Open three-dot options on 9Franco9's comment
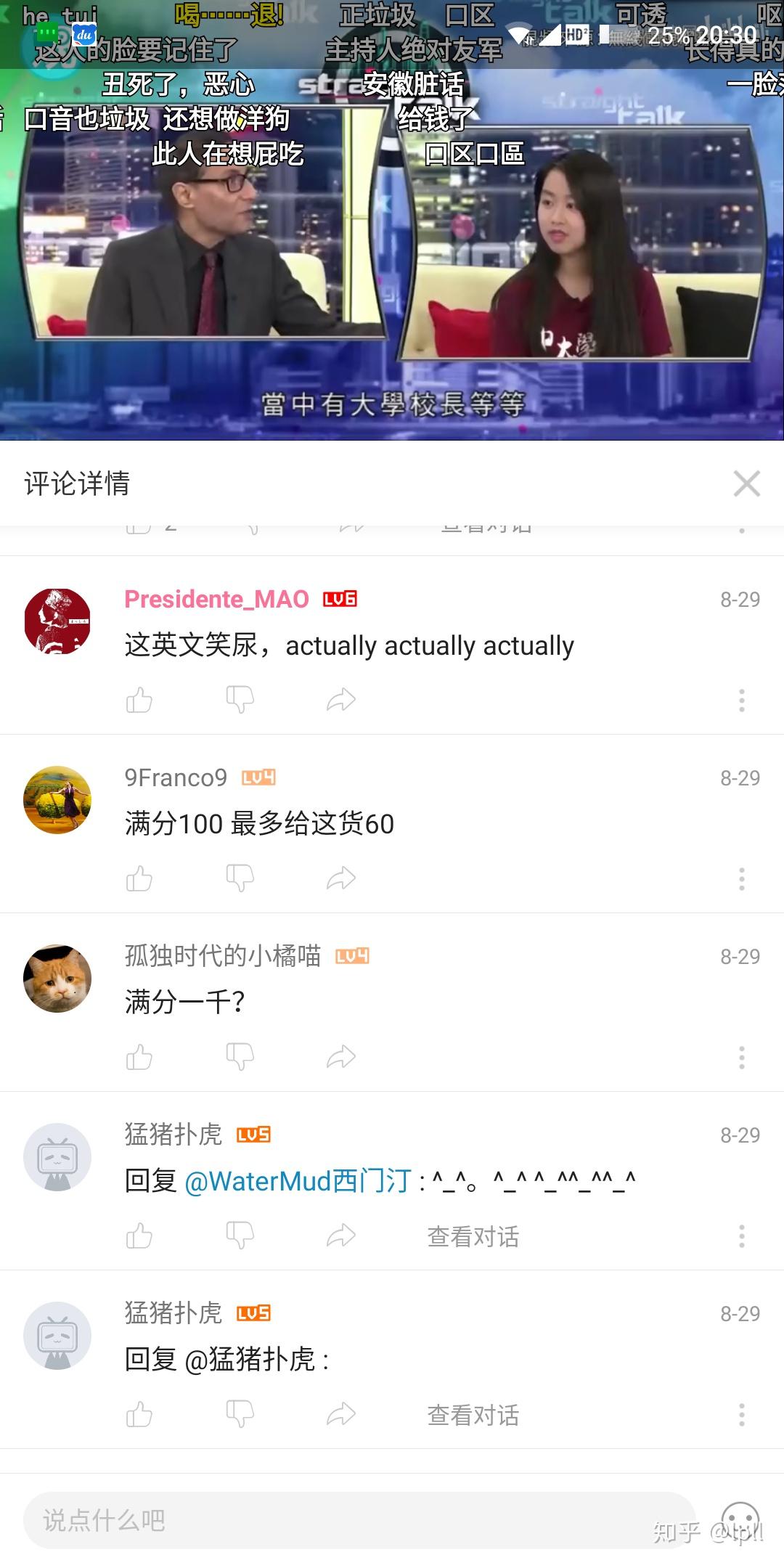Screen dimensions: 784x1568 pos(741,881)
